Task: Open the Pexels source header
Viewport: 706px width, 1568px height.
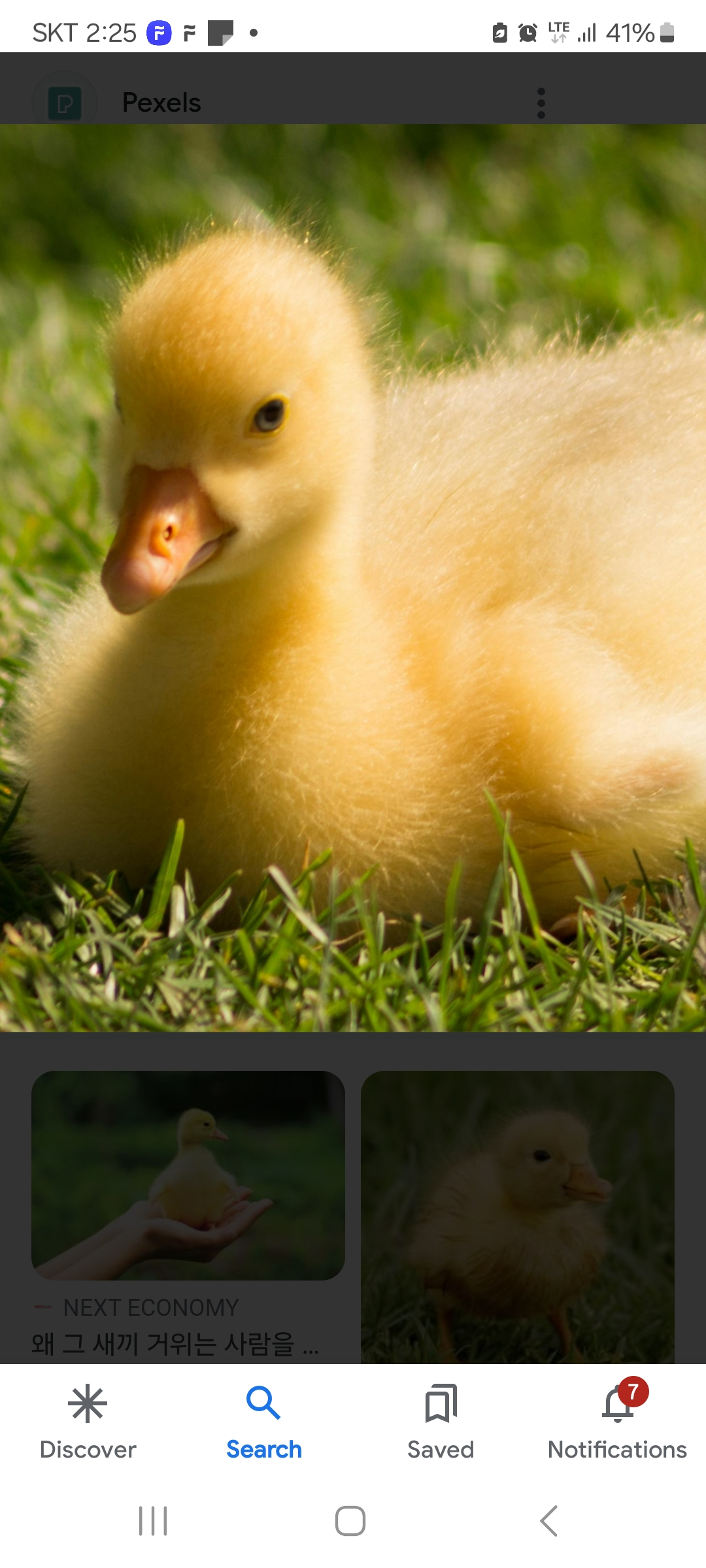Action: [x=161, y=103]
